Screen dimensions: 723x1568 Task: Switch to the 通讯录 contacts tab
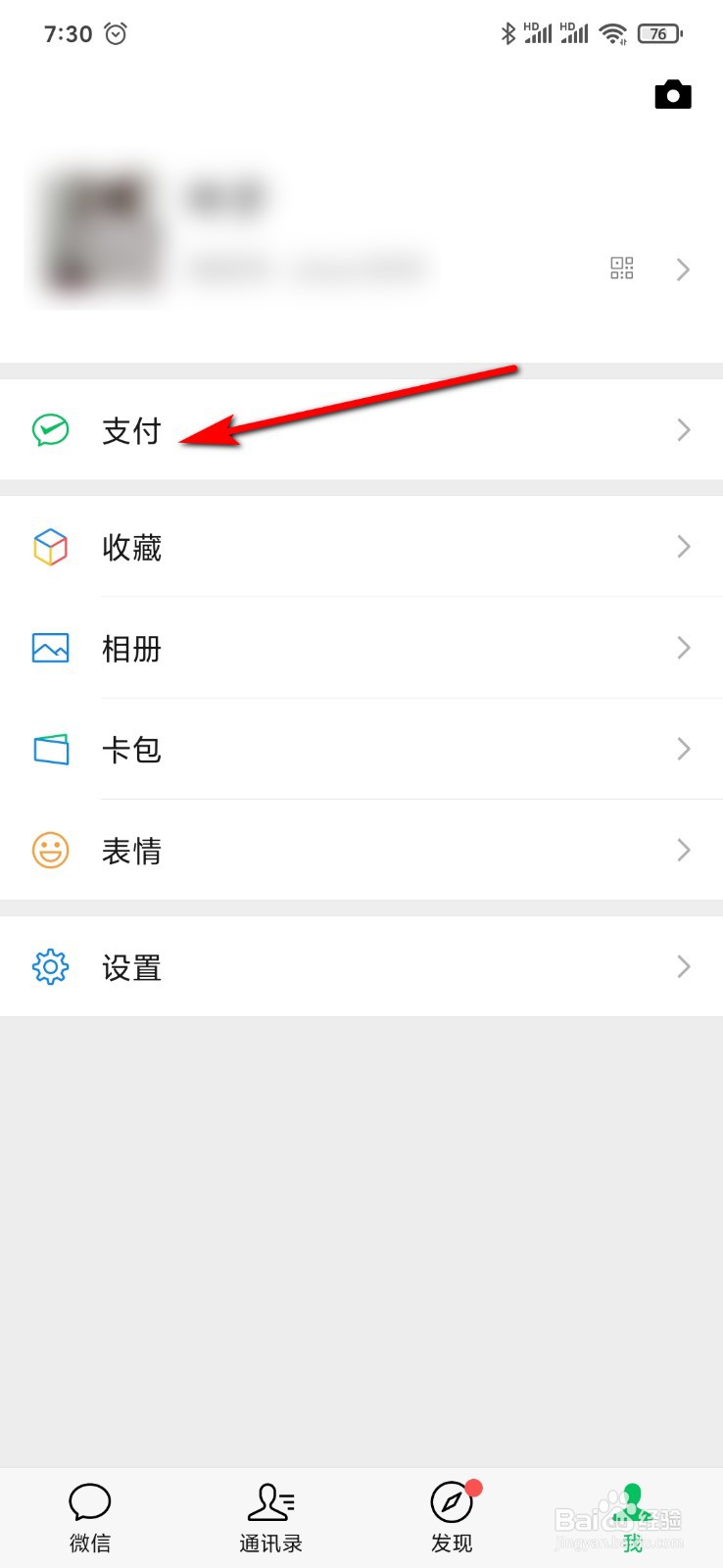pos(270,1514)
